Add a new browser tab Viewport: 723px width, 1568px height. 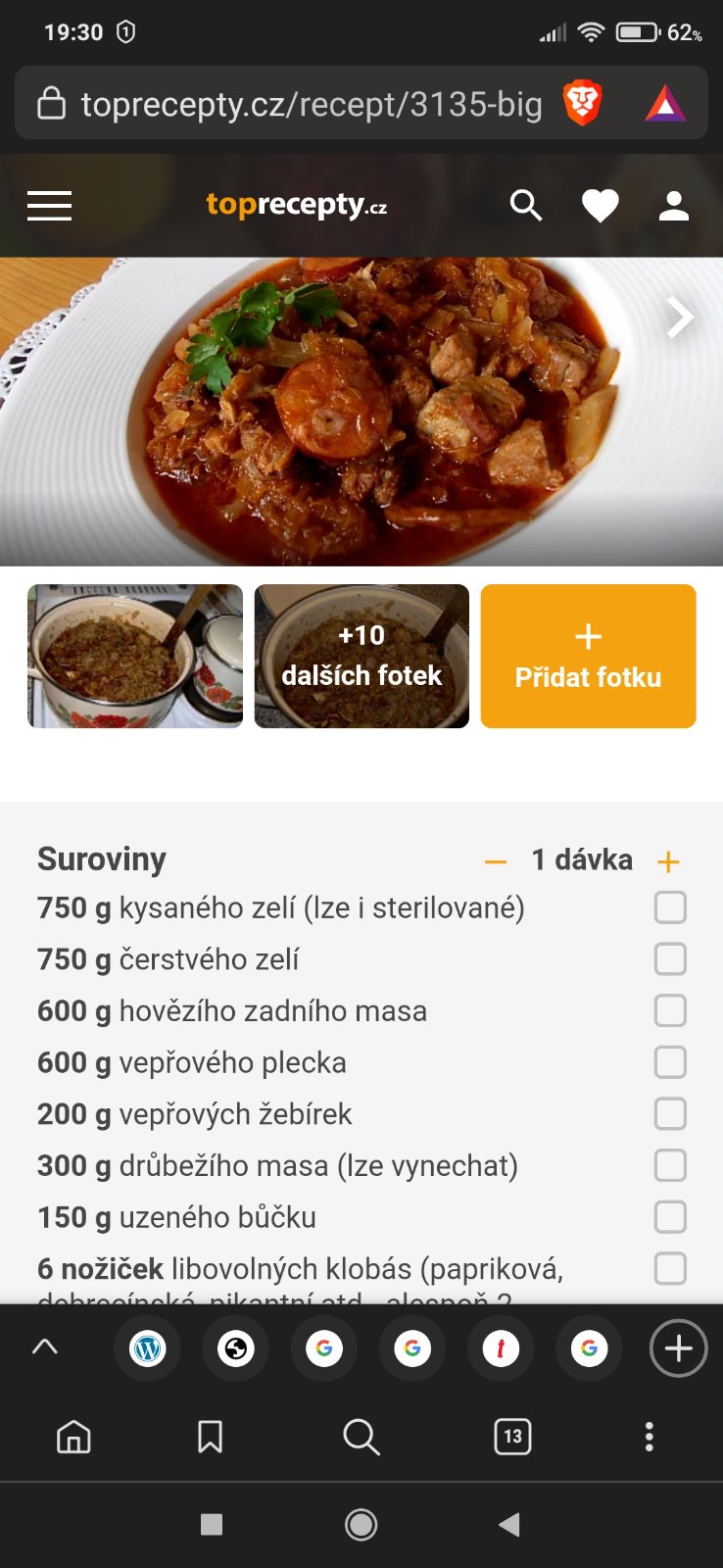(x=678, y=1348)
